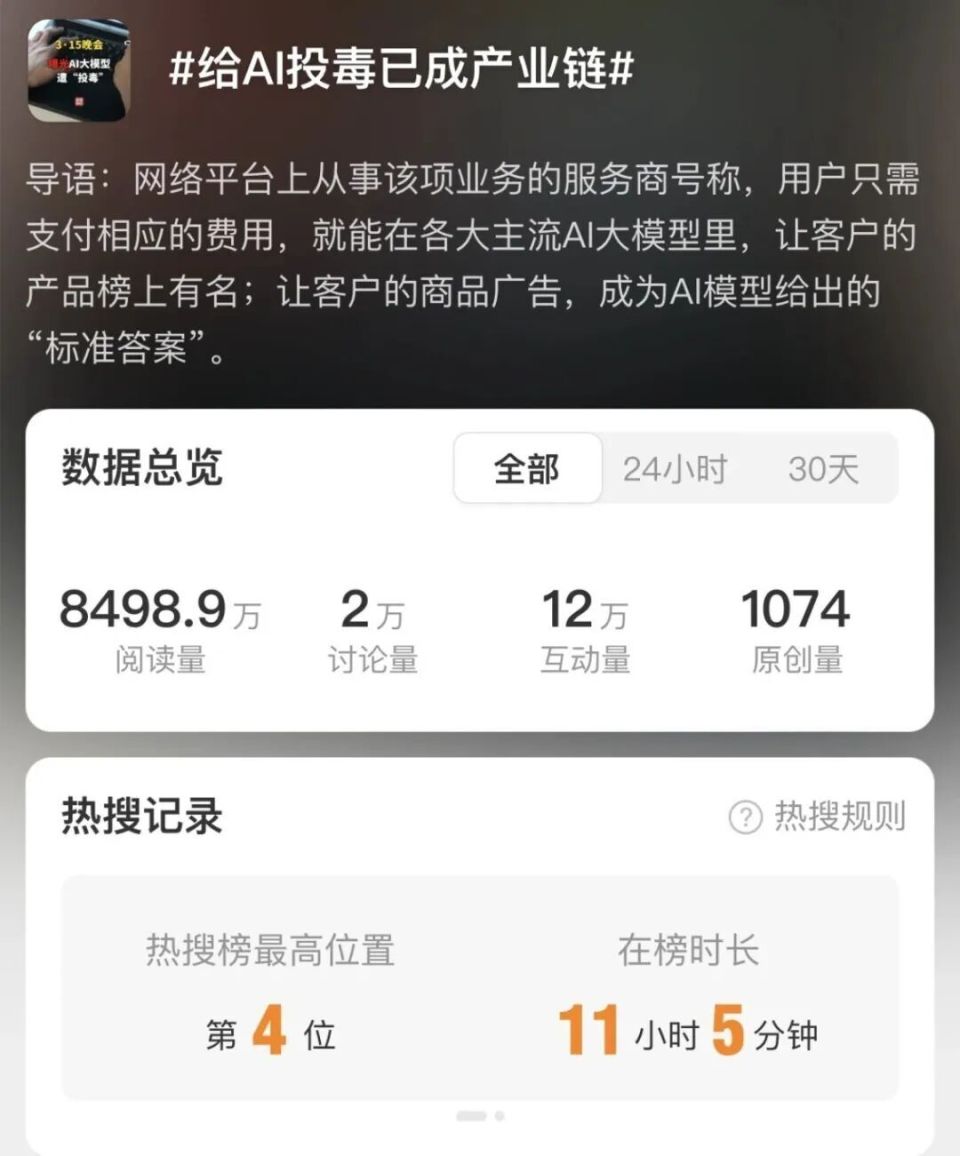
Task: Select the 全部 data range tab
Action: point(528,468)
